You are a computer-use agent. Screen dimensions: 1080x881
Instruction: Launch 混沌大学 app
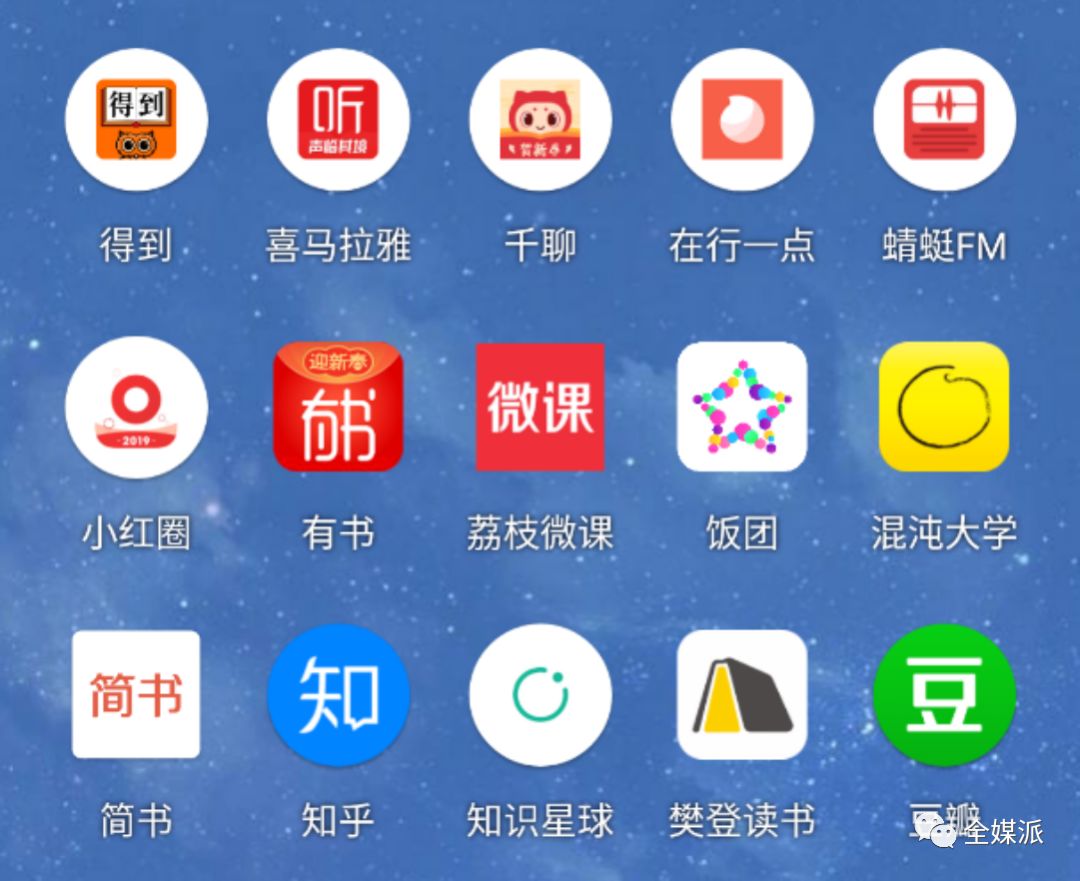click(x=944, y=407)
